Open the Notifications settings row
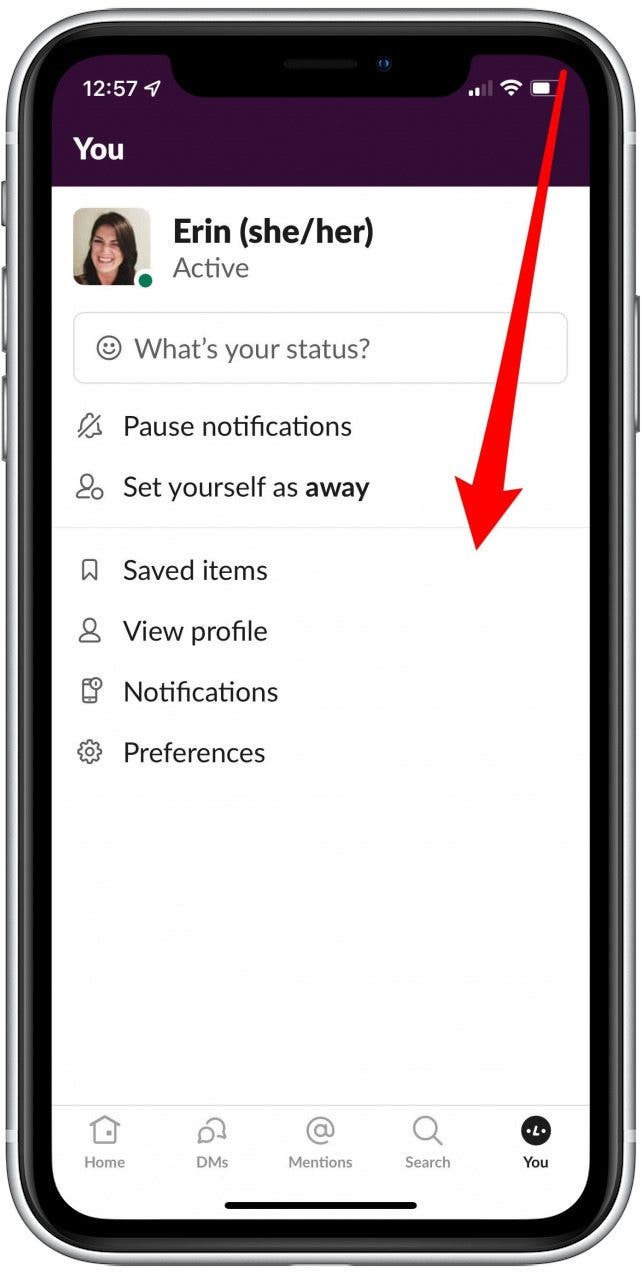 pyautogui.click(x=200, y=692)
